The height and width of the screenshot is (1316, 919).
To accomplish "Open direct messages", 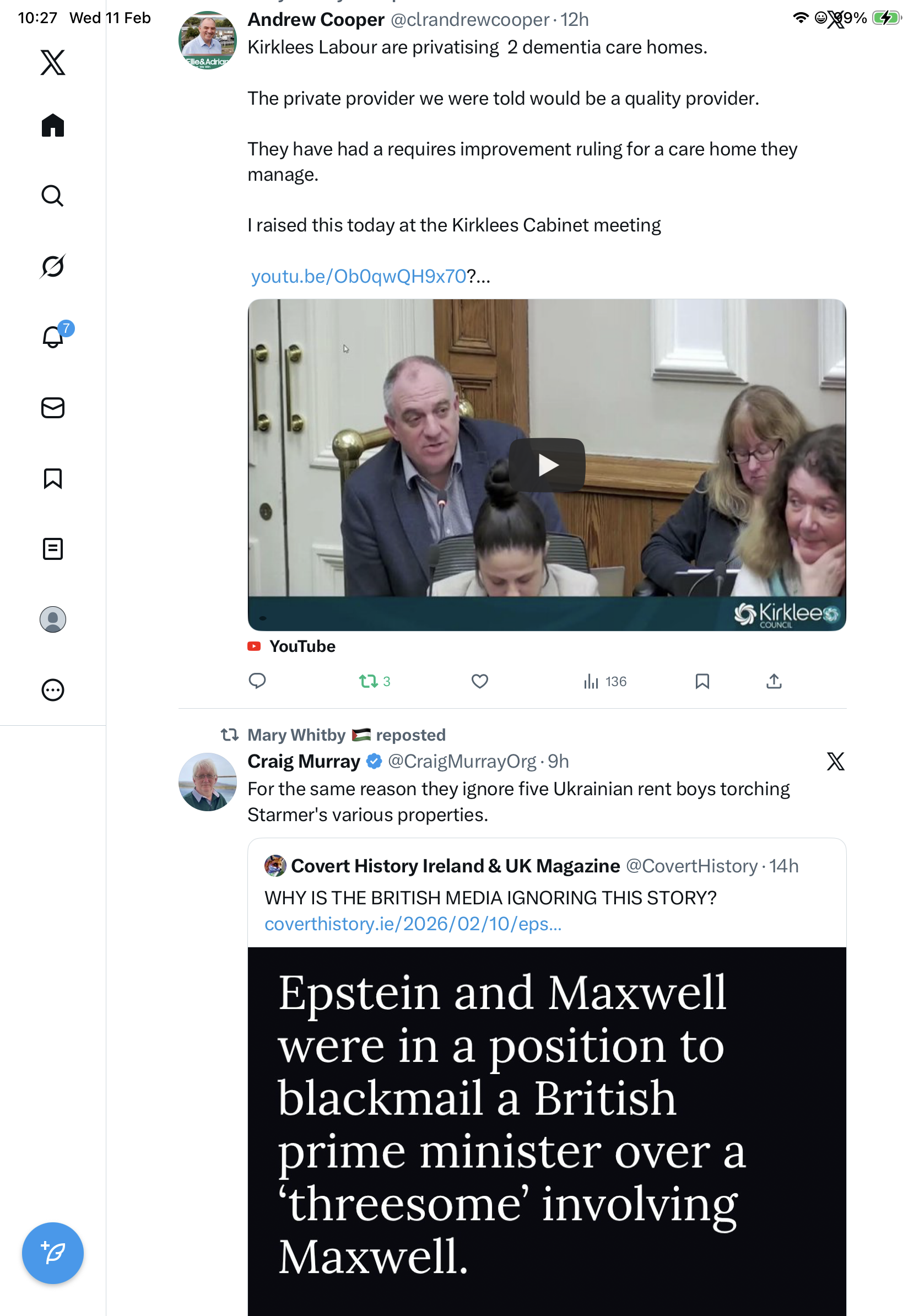I will [x=53, y=407].
